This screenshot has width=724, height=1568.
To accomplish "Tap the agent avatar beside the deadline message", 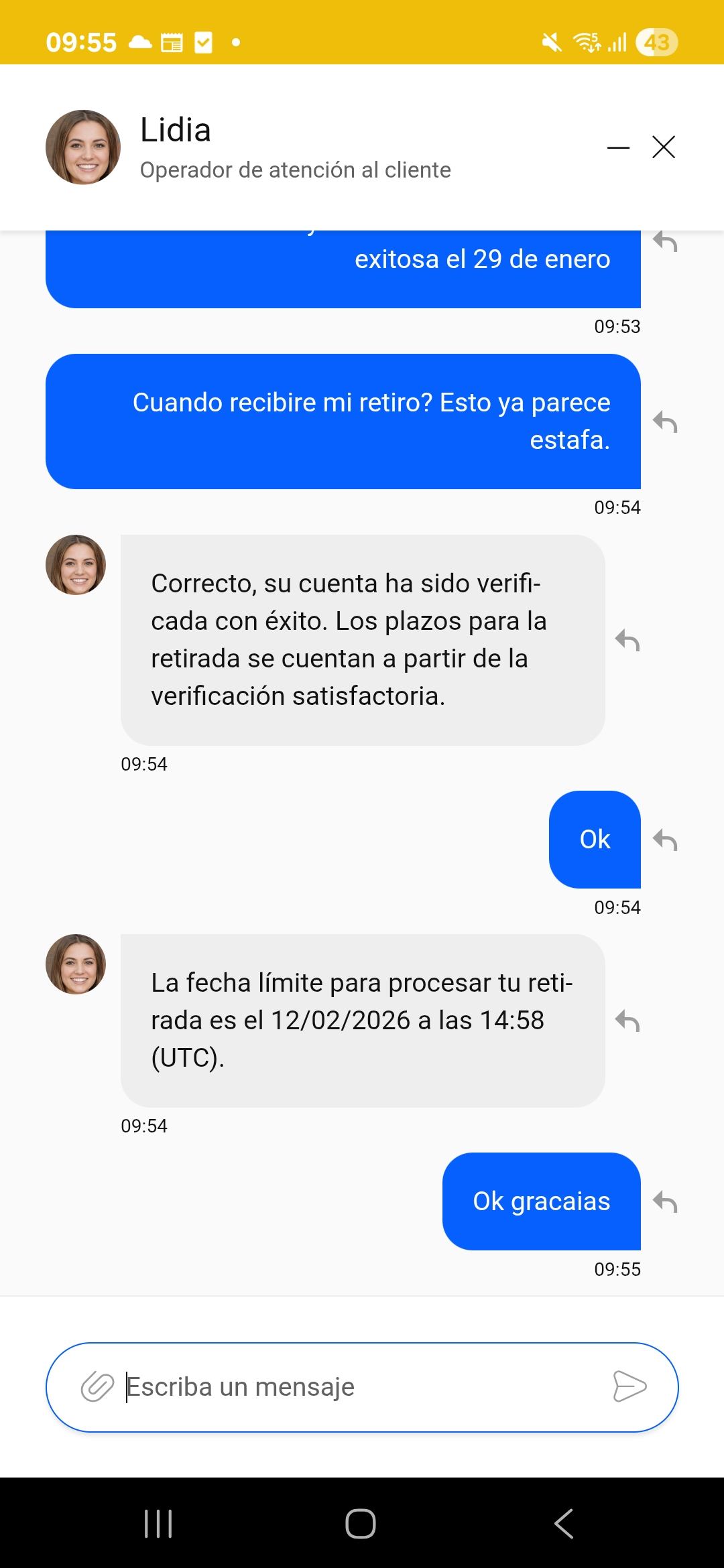I will (75, 964).
